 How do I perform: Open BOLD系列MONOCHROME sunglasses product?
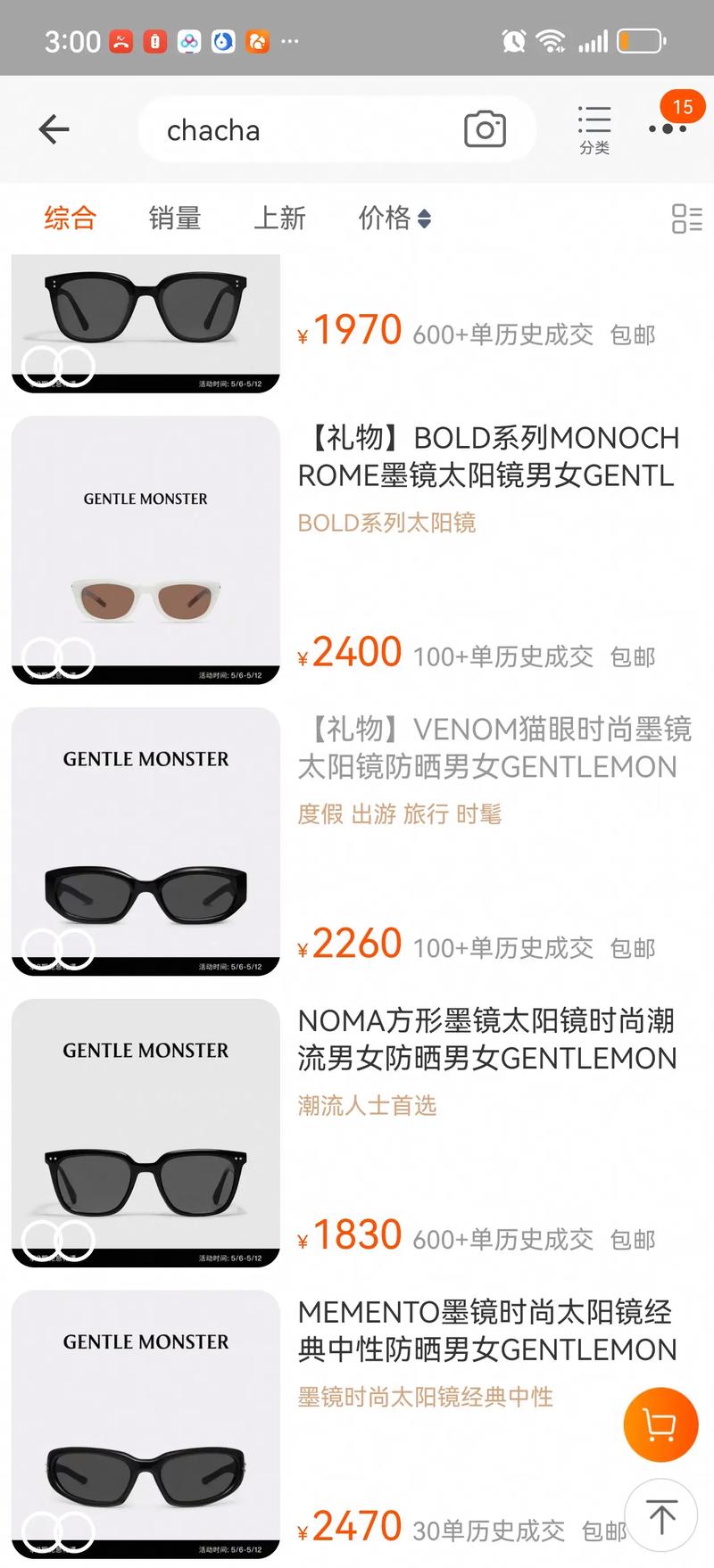[488, 457]
